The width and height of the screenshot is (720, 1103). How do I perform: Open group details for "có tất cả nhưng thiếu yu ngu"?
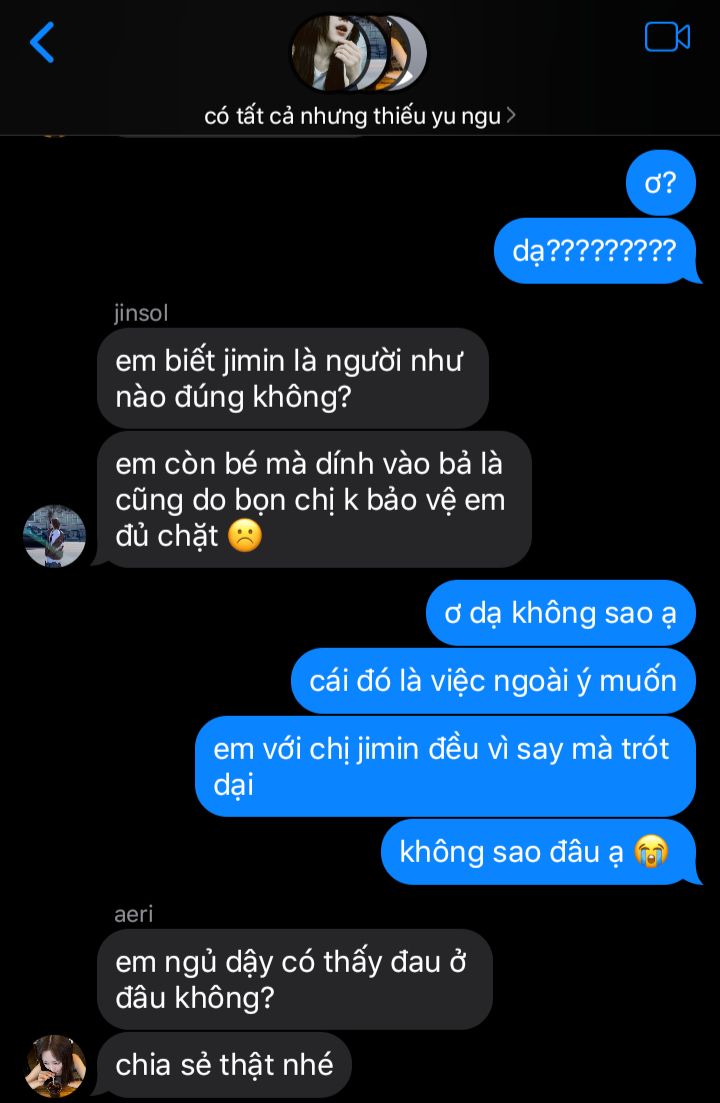(x=359, y=116)
